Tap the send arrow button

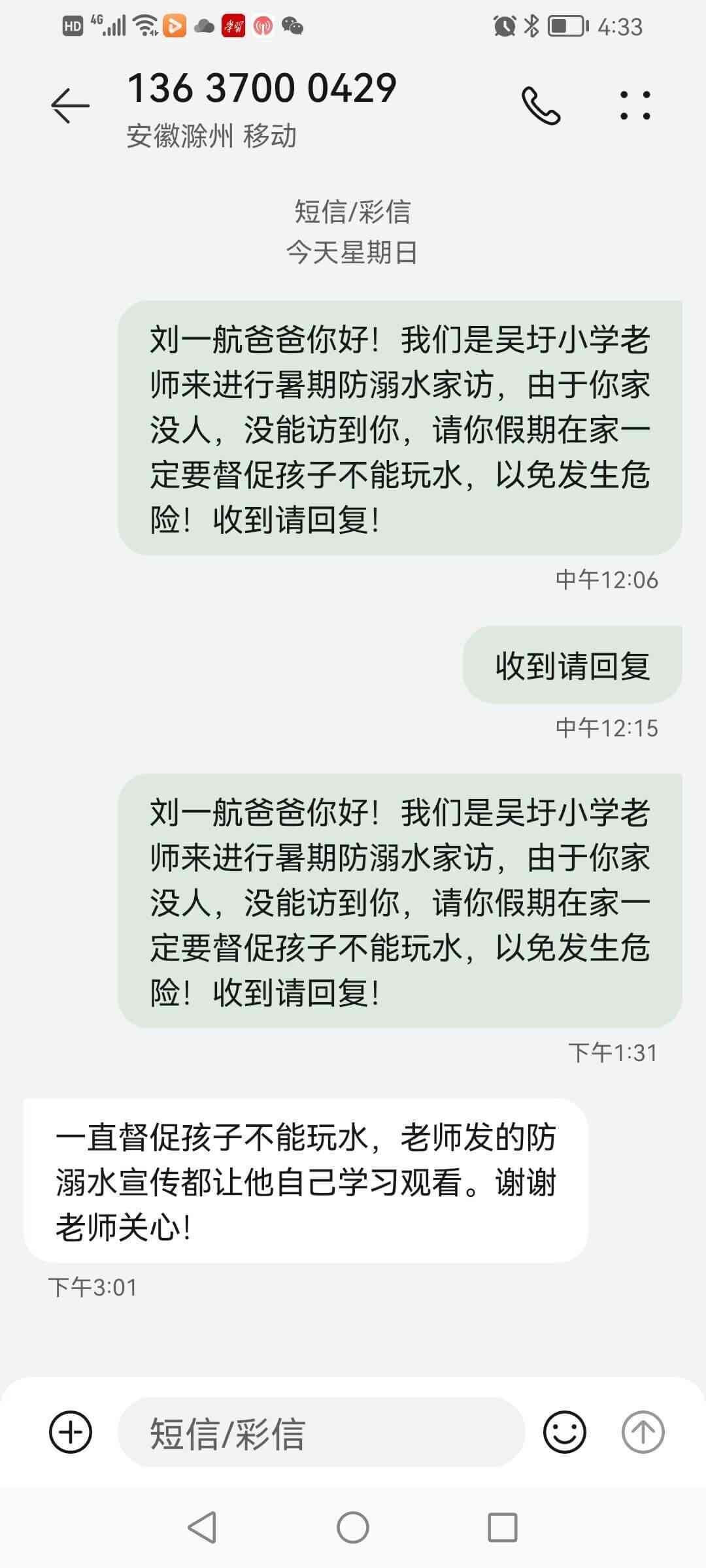tap(643, 1433)
